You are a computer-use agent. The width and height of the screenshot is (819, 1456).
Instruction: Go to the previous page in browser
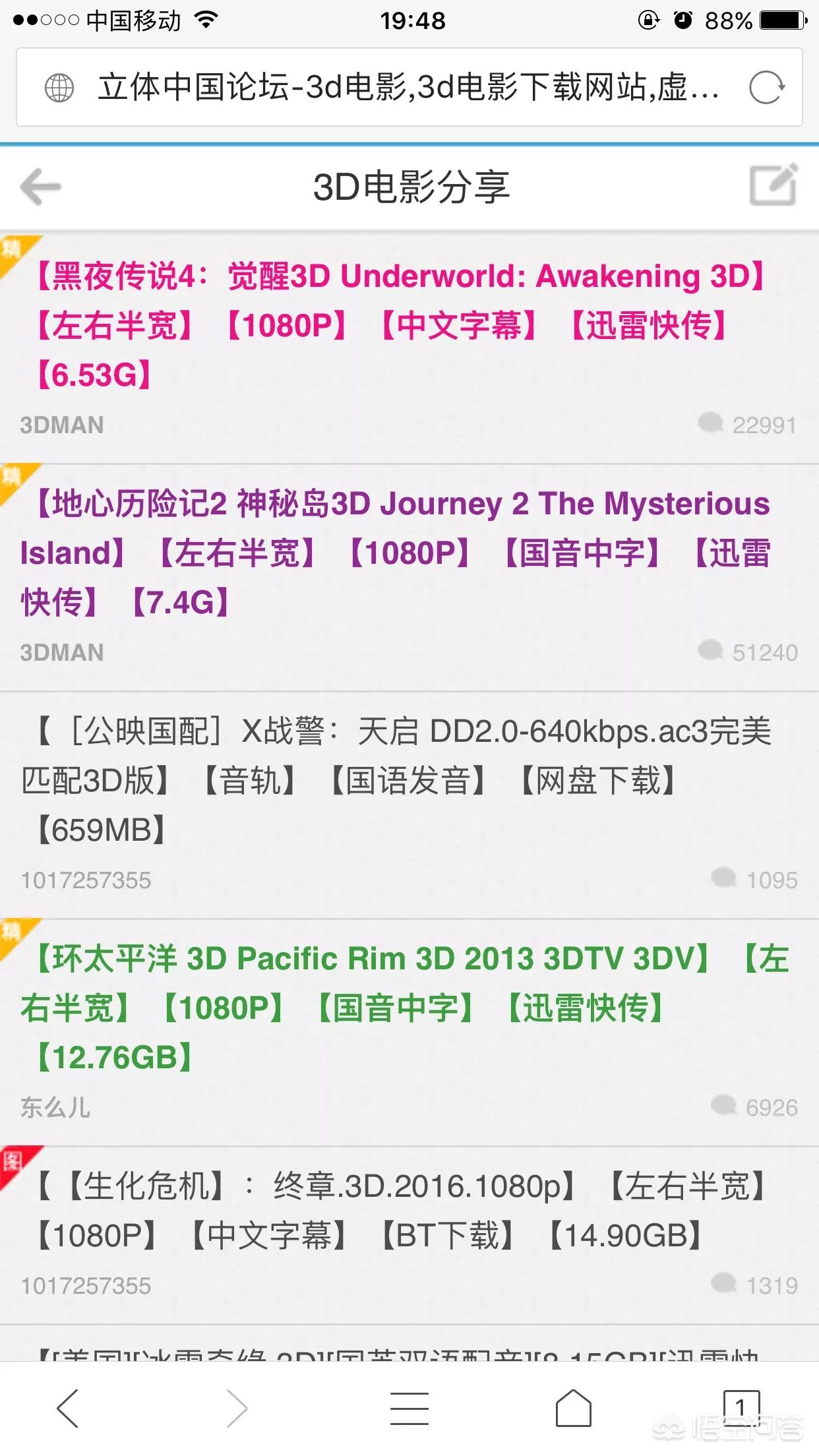coord(68,1408)
